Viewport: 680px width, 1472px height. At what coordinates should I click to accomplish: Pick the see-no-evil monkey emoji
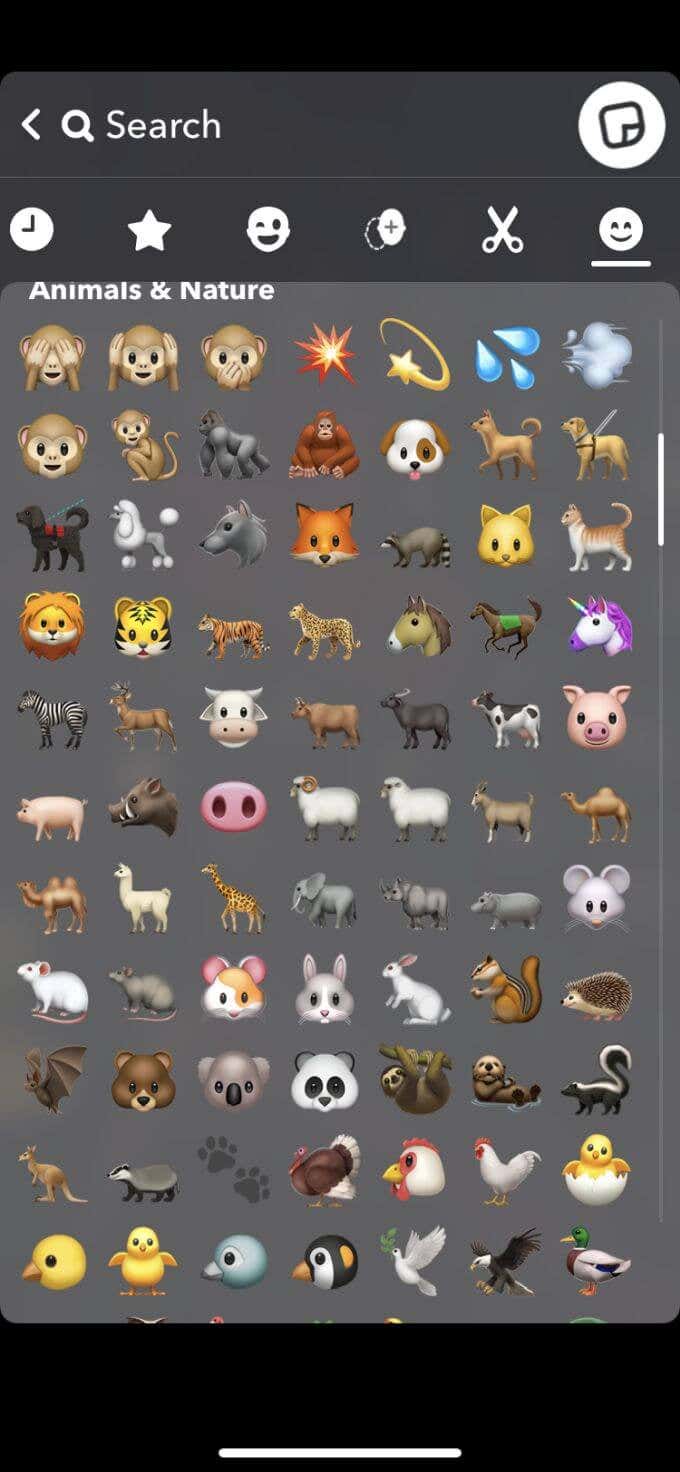[x=52, y=356]
